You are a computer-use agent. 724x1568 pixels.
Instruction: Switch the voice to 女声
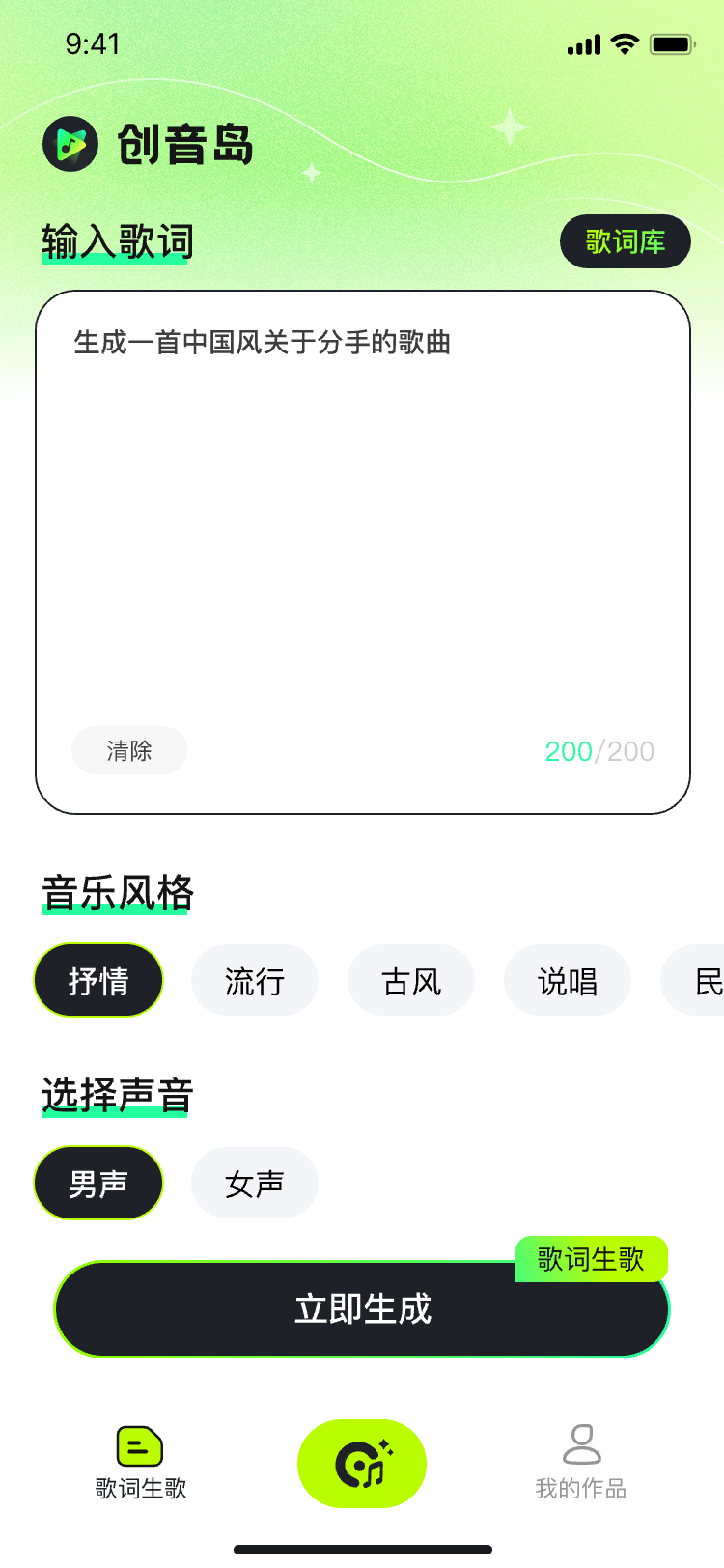255,1184
